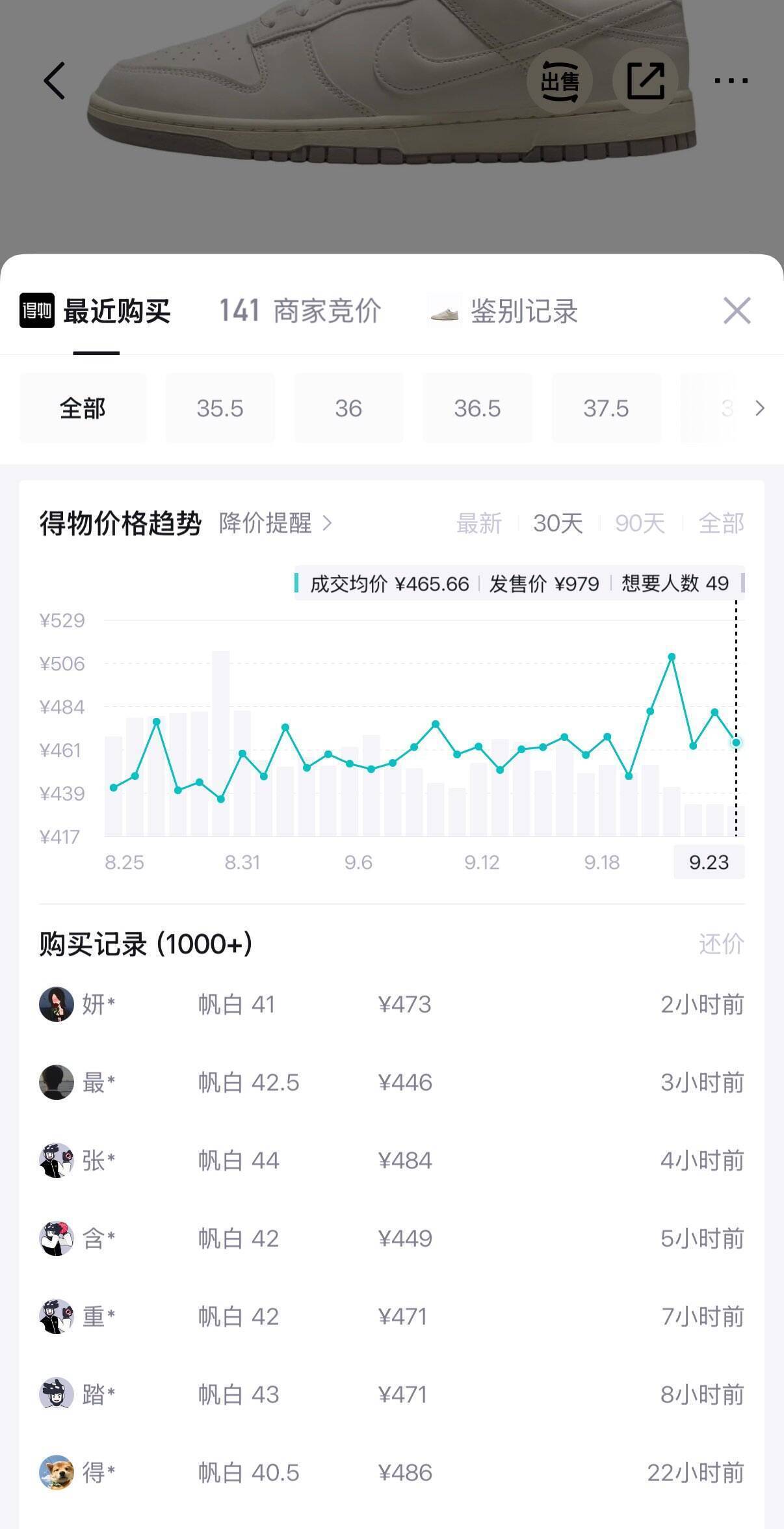Viewport: 784px width, 1529px height.
Task: Filter by size 36
Action: (x=348, y=408)
